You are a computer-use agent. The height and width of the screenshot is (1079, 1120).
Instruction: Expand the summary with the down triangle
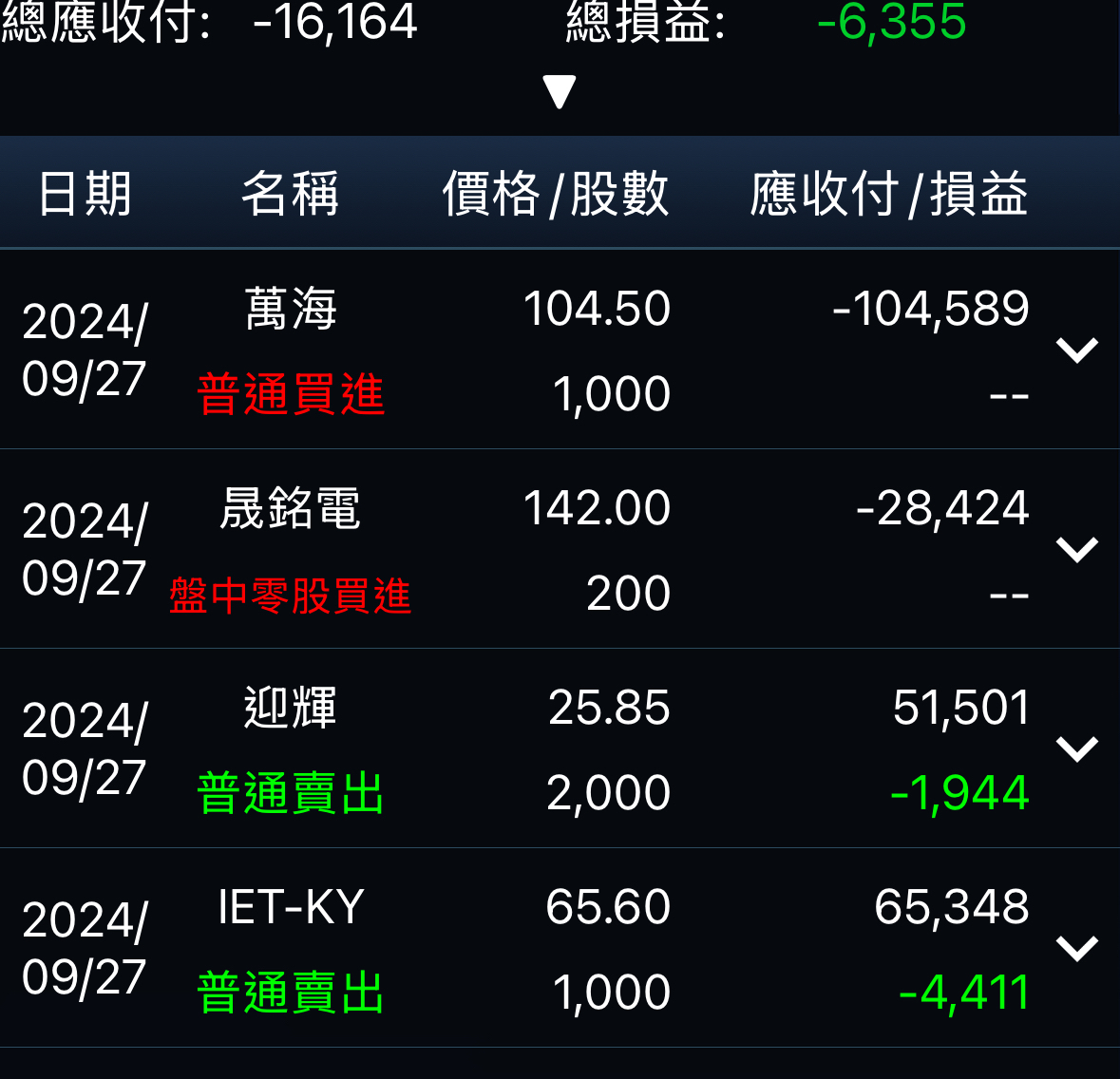pyautogui.click(x=560, y=92)
